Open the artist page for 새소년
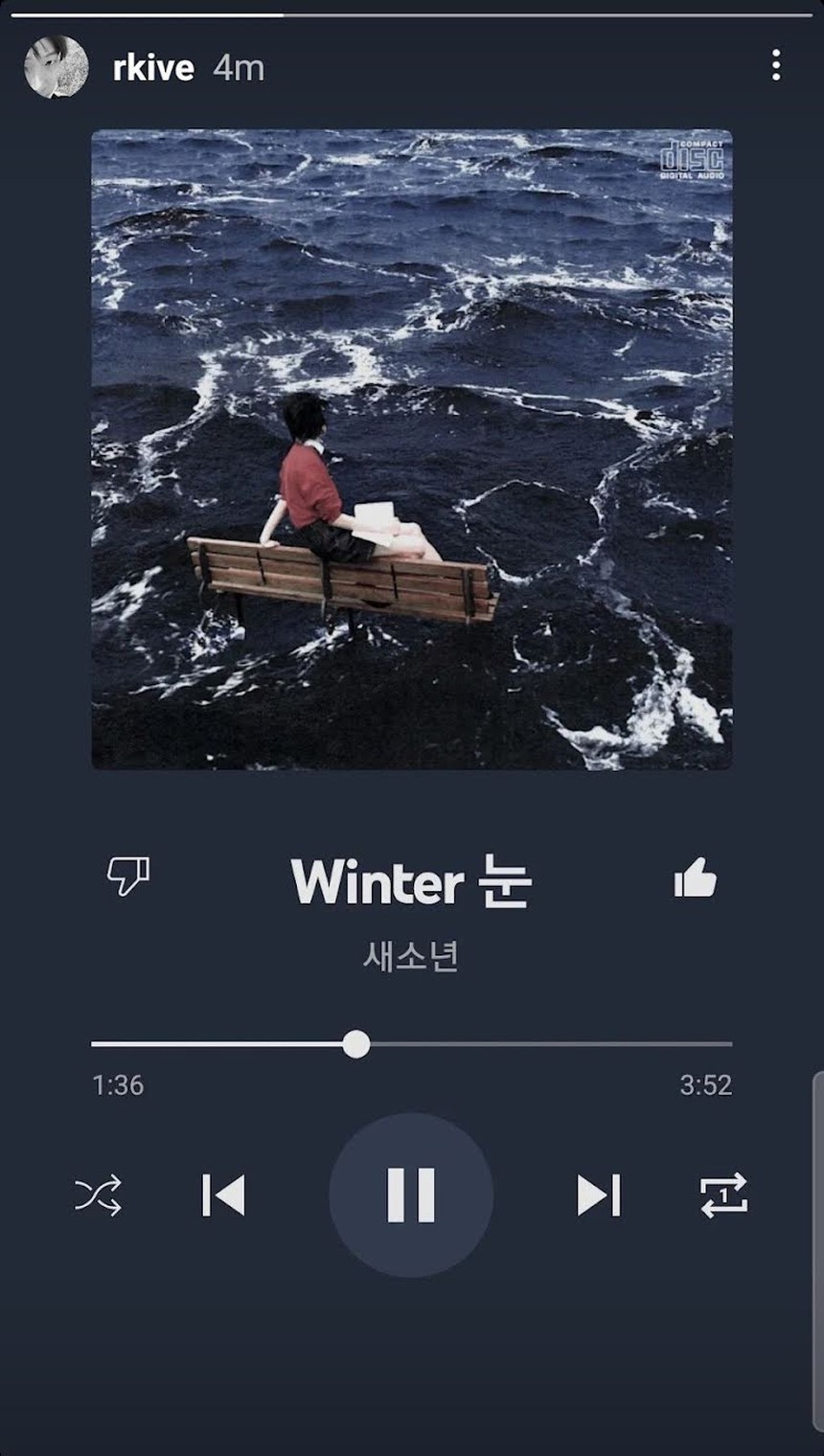 (x=411, y=958)
